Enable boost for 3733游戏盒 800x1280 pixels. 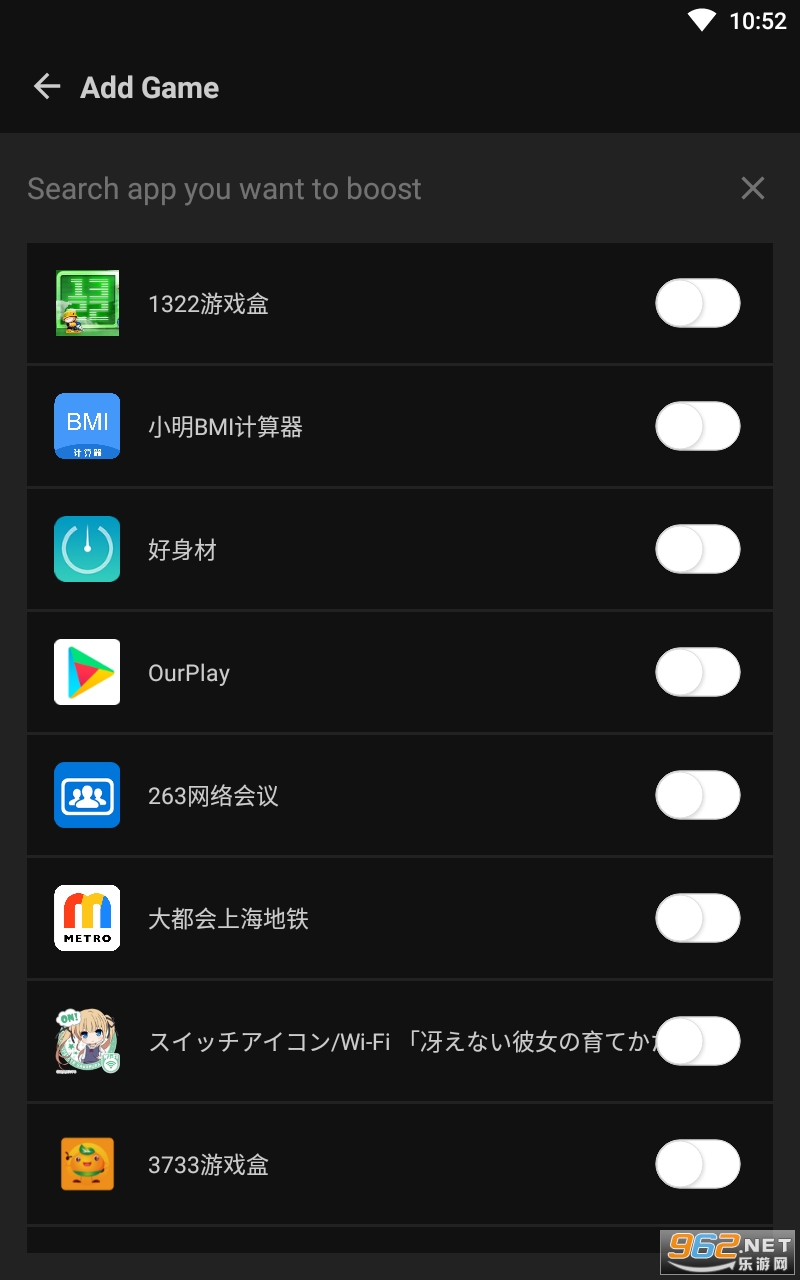[698, 1165]
